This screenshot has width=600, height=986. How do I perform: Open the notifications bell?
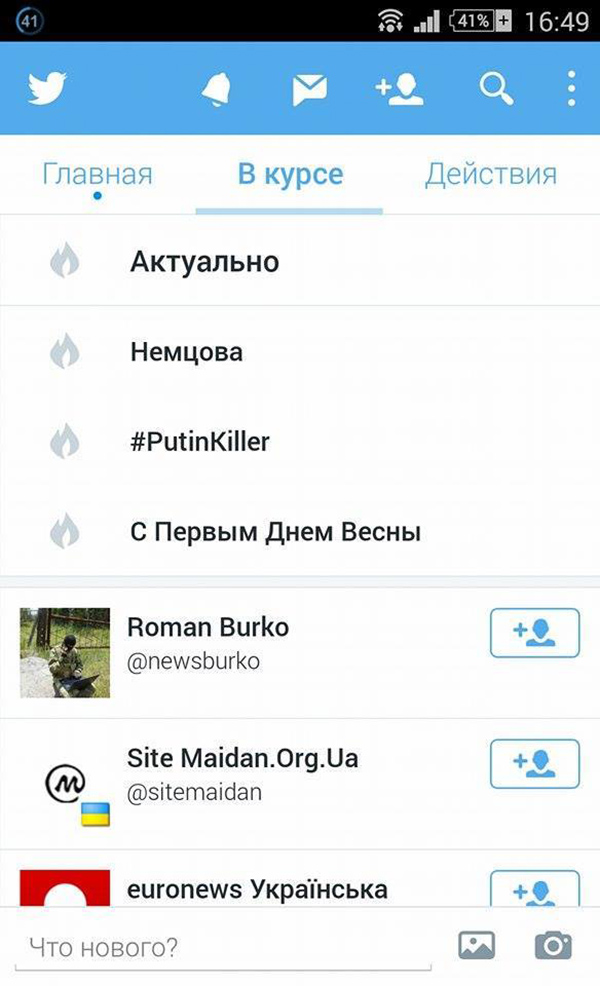pyautogui.click(x=216, y=90)
